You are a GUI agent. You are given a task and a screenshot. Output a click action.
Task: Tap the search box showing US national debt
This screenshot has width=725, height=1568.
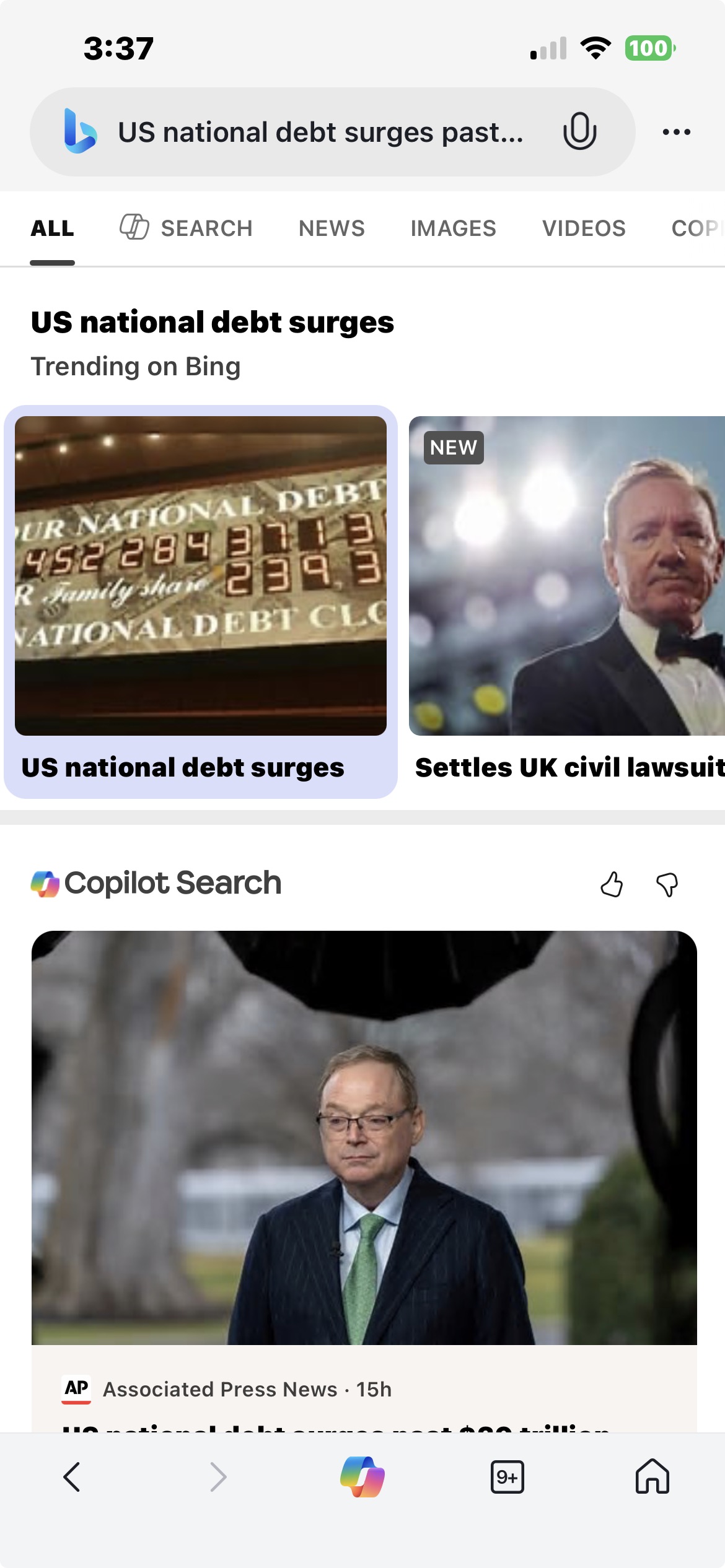[x=320, y=133]
